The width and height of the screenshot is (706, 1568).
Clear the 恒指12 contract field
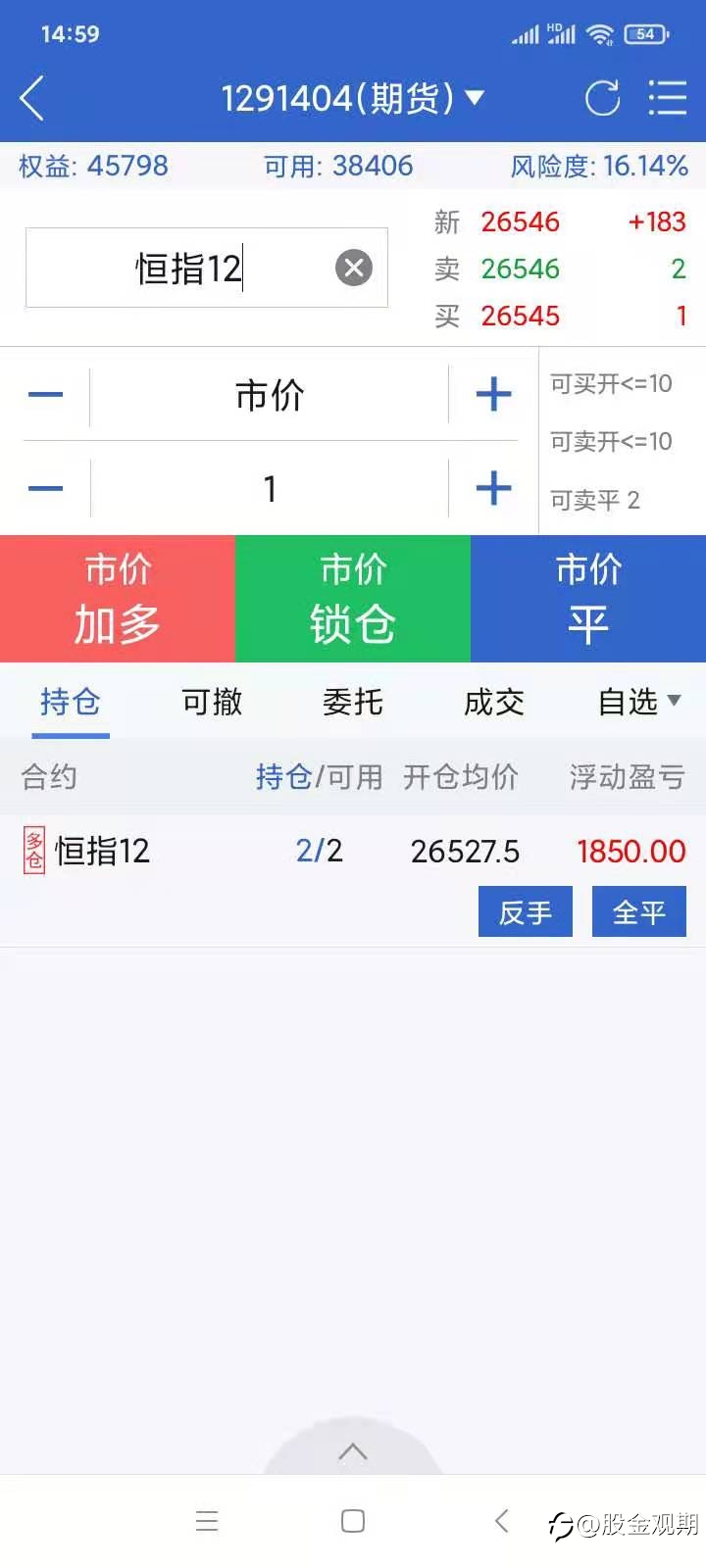[x=354, y=268]
